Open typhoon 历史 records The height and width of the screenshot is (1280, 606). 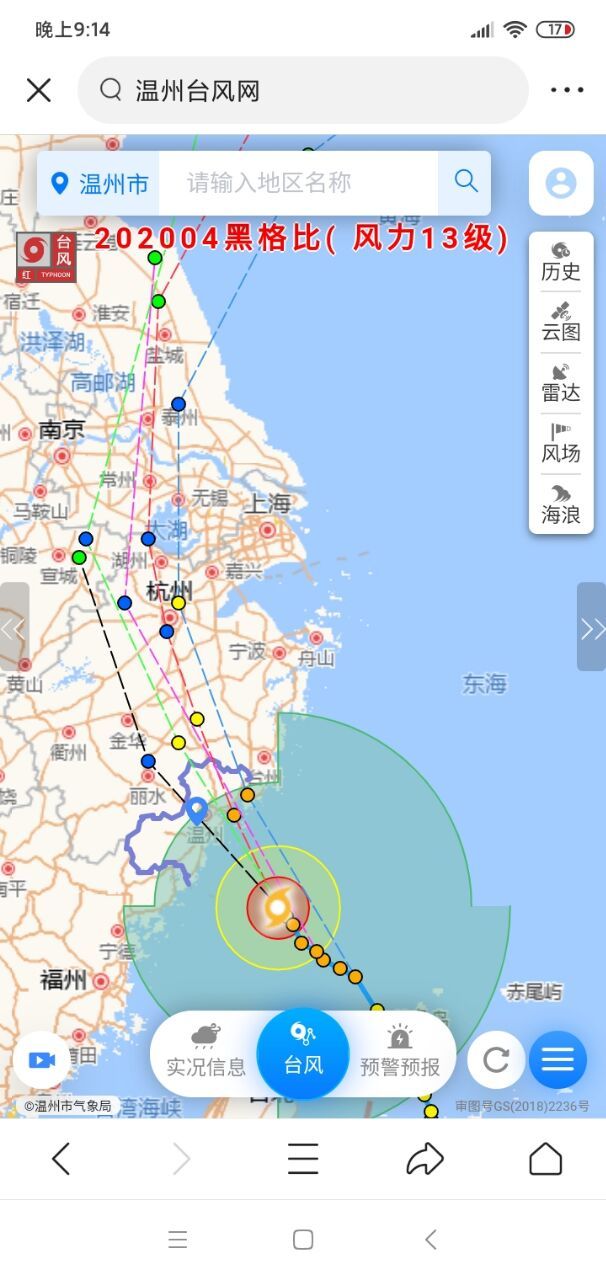560,261
